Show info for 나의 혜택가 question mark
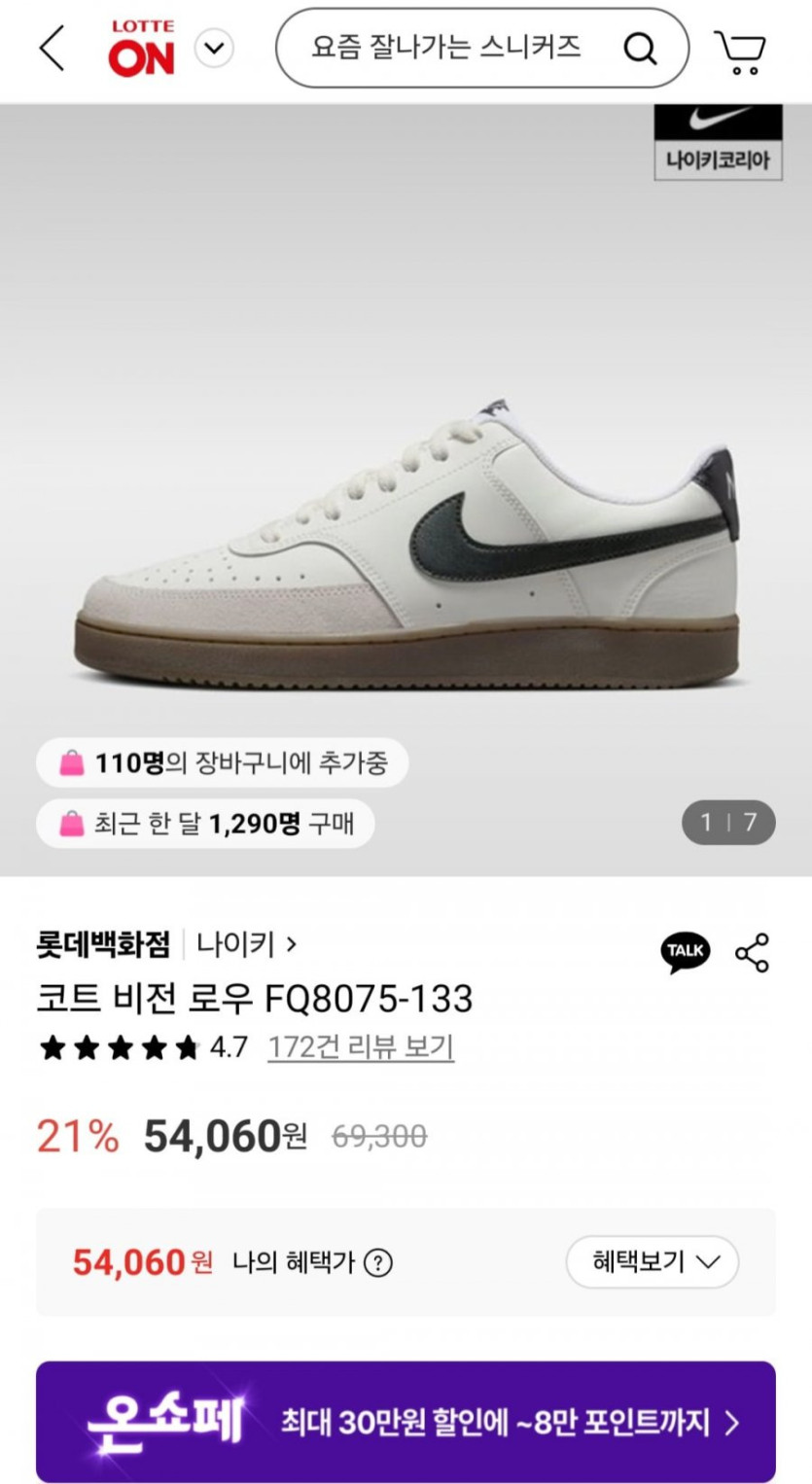The image size is (812, 1484). [377, 1263]
